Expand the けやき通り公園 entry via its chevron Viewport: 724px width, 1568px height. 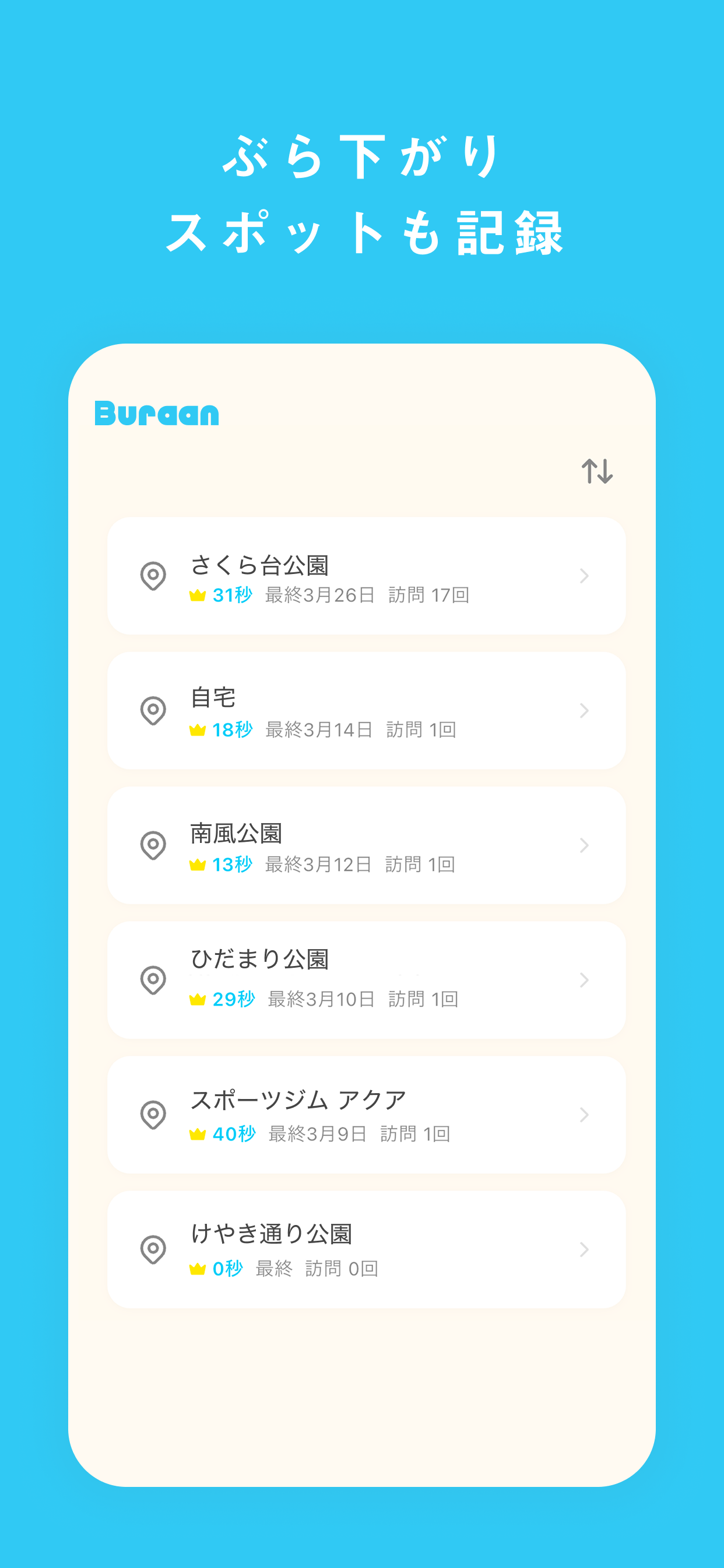pos(584,1250)
